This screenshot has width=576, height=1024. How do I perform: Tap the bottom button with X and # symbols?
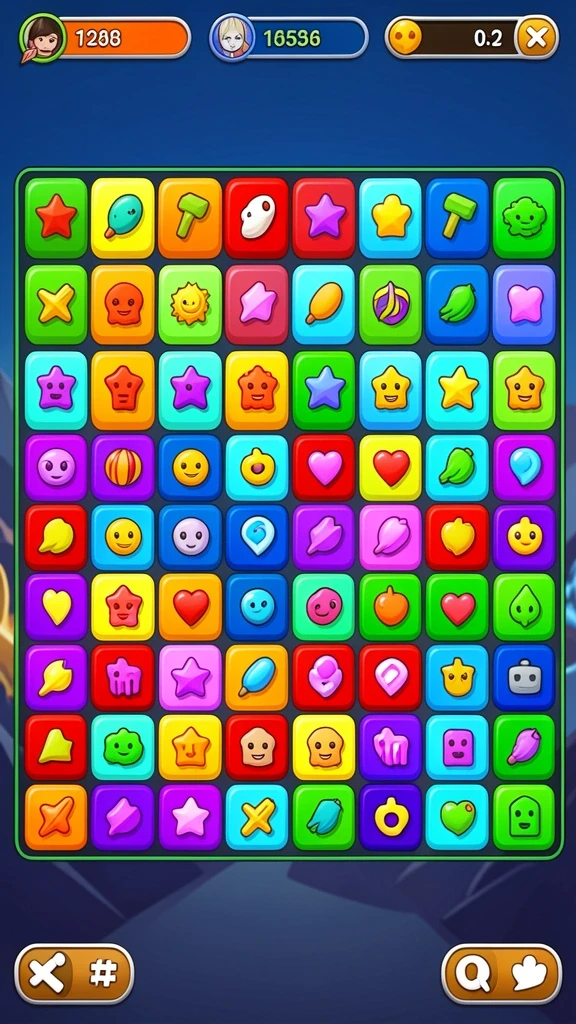point(74,974)
